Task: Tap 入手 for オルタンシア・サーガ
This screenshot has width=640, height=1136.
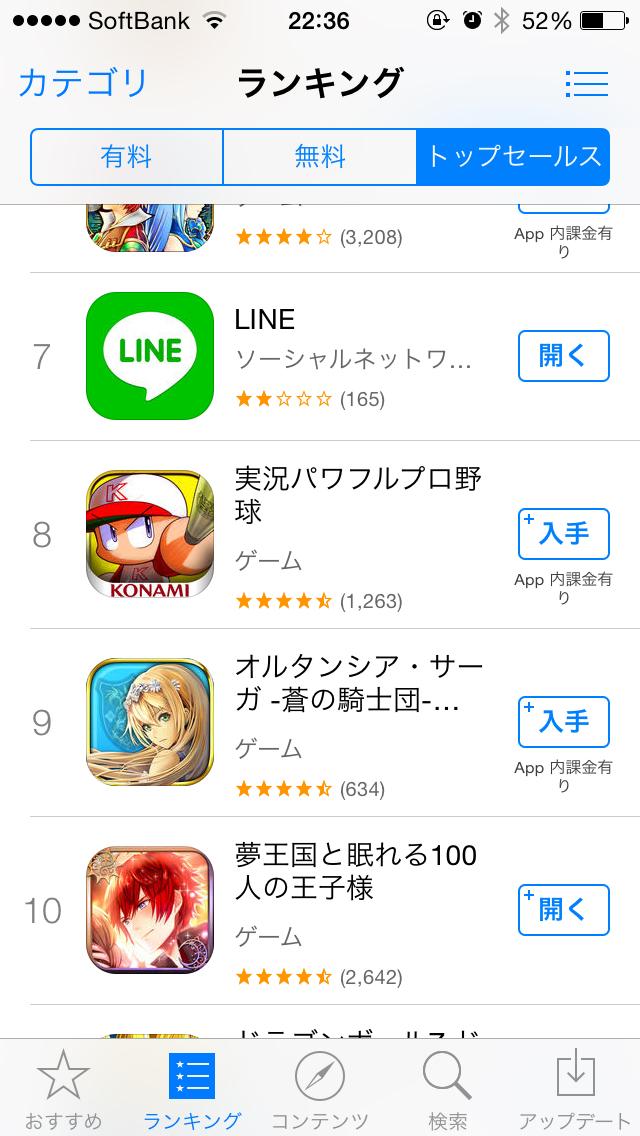Action: click(x=563, y=722)
